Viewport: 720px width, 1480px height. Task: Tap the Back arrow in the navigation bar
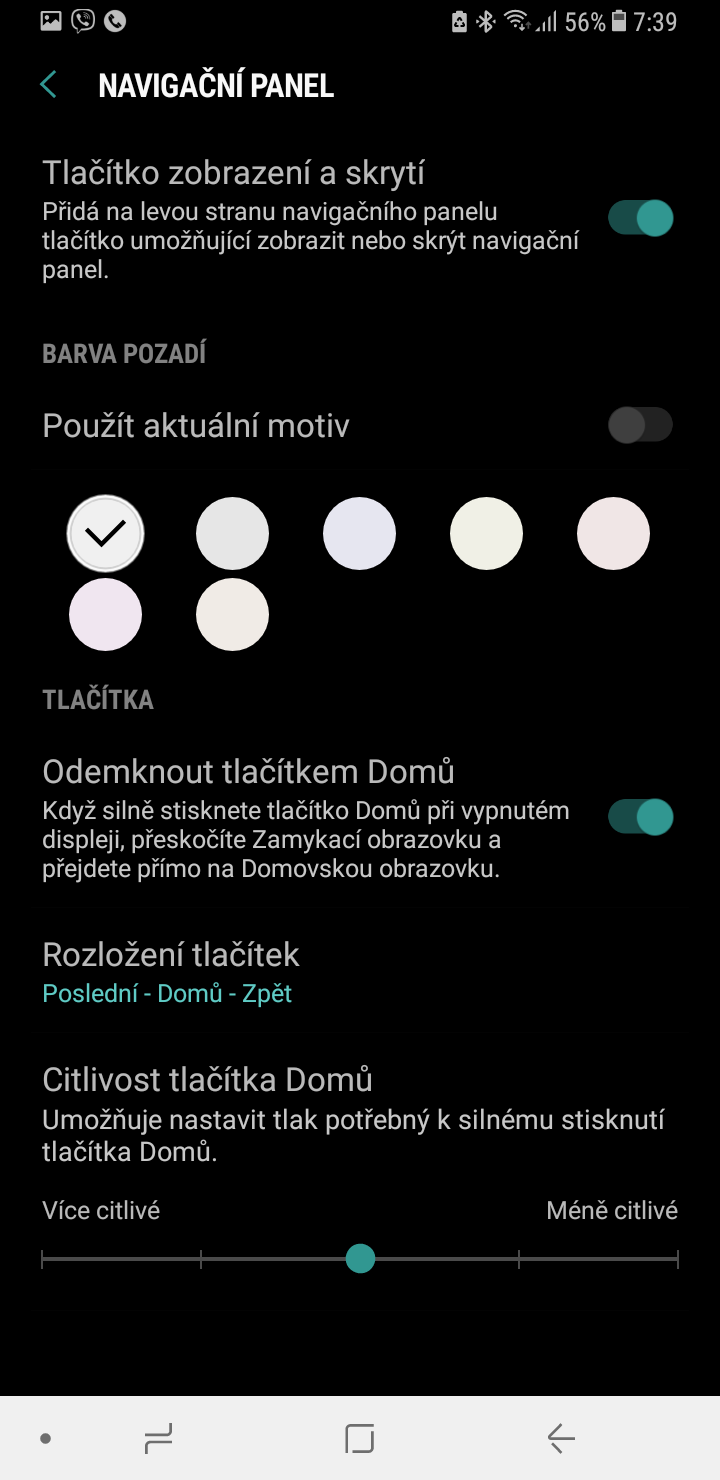(x=560, y=1440)
